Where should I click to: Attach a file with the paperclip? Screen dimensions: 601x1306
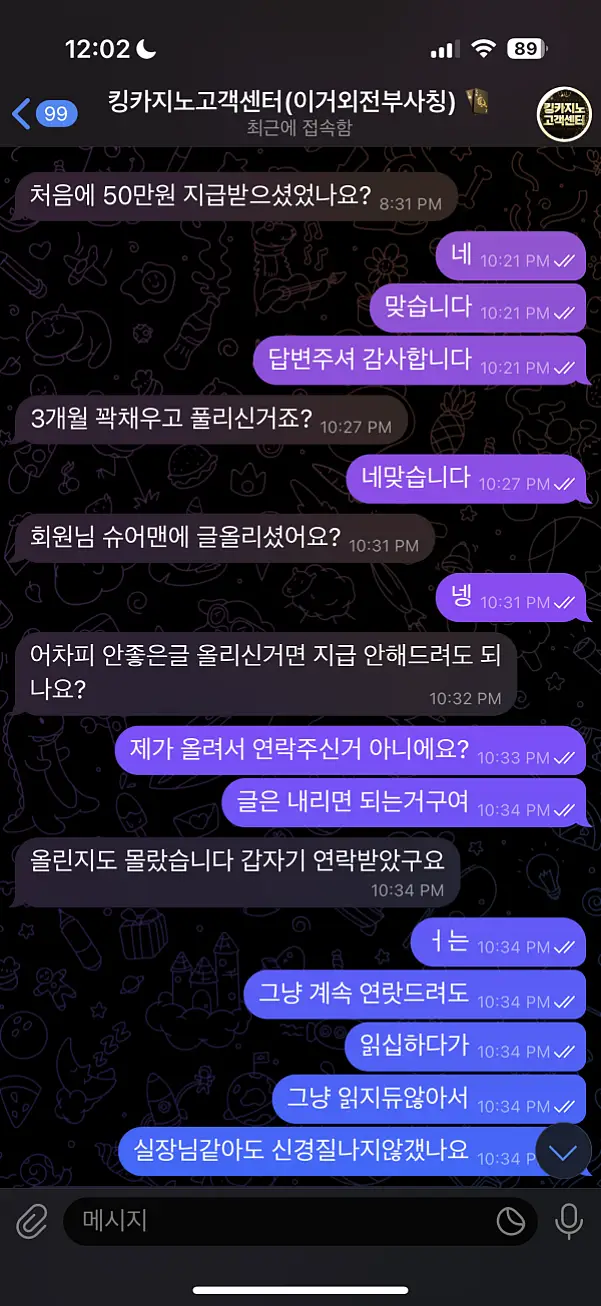coord(32,1220)
